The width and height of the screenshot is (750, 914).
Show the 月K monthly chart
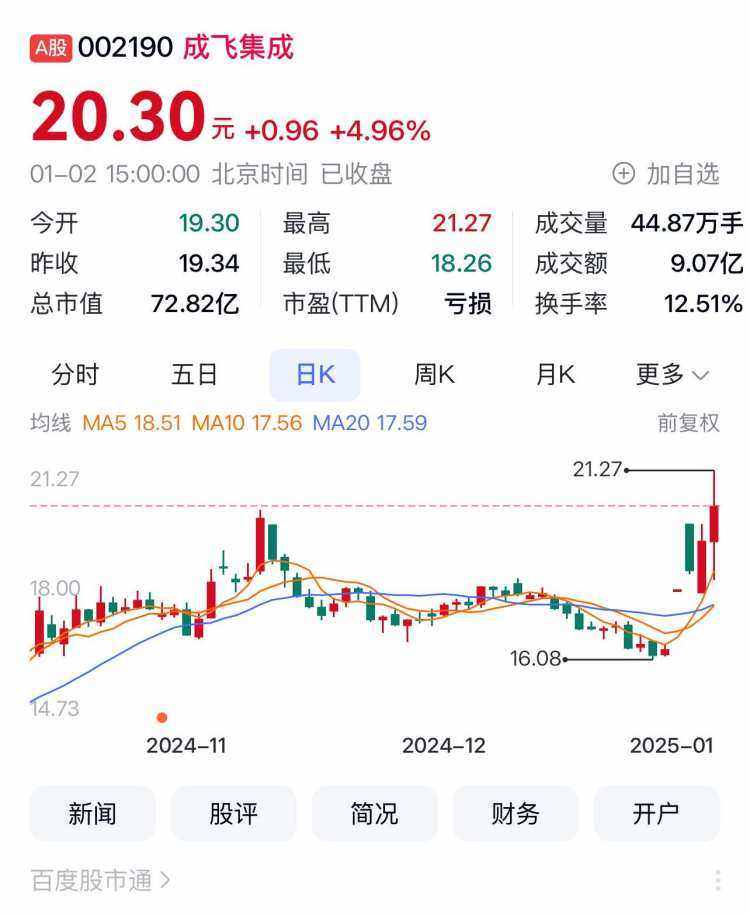[555, 375]
